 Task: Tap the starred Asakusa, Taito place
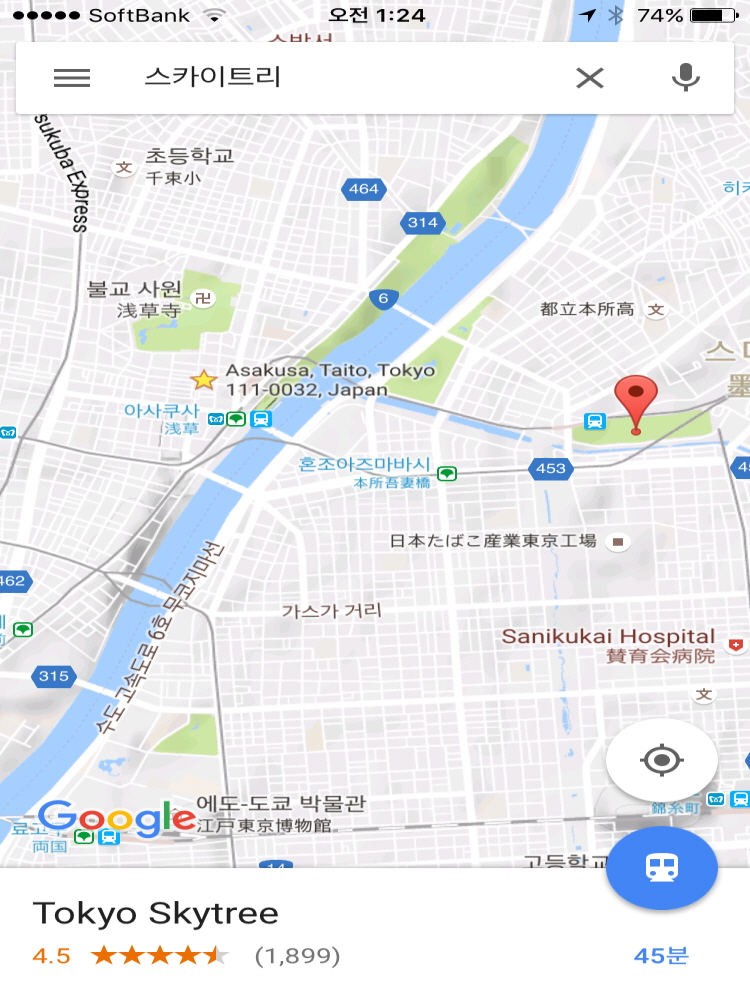click(204, 379)
